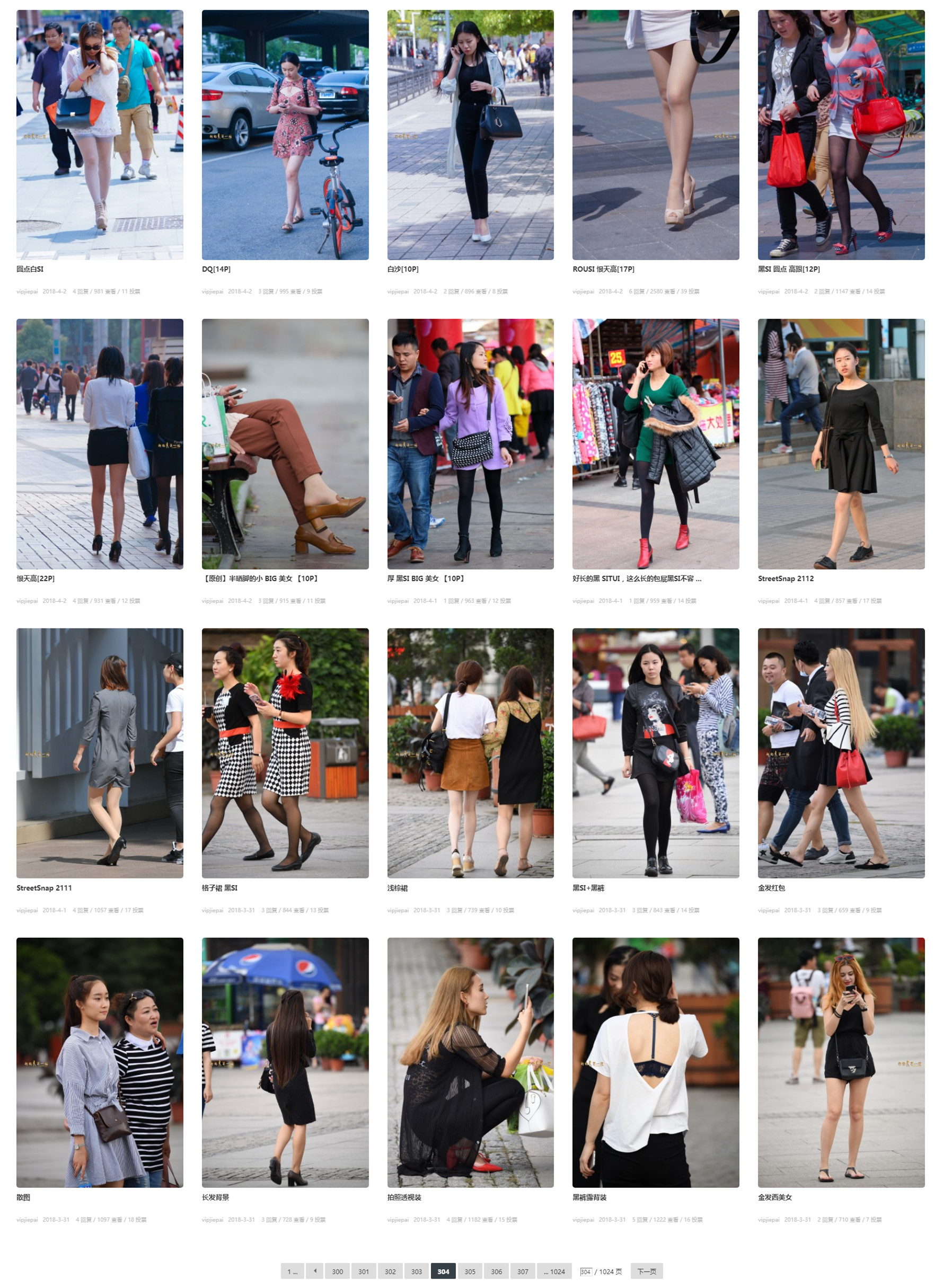Tap 下一页 to go to the next page
943x1288 pixels.
646,1272
